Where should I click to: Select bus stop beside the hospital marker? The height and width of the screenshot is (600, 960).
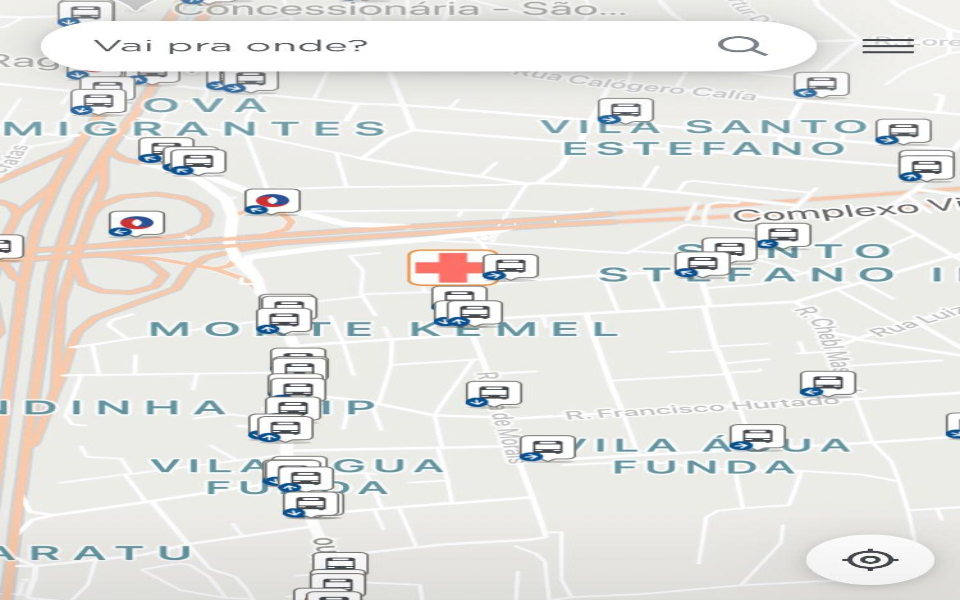[x=512, y=267]
